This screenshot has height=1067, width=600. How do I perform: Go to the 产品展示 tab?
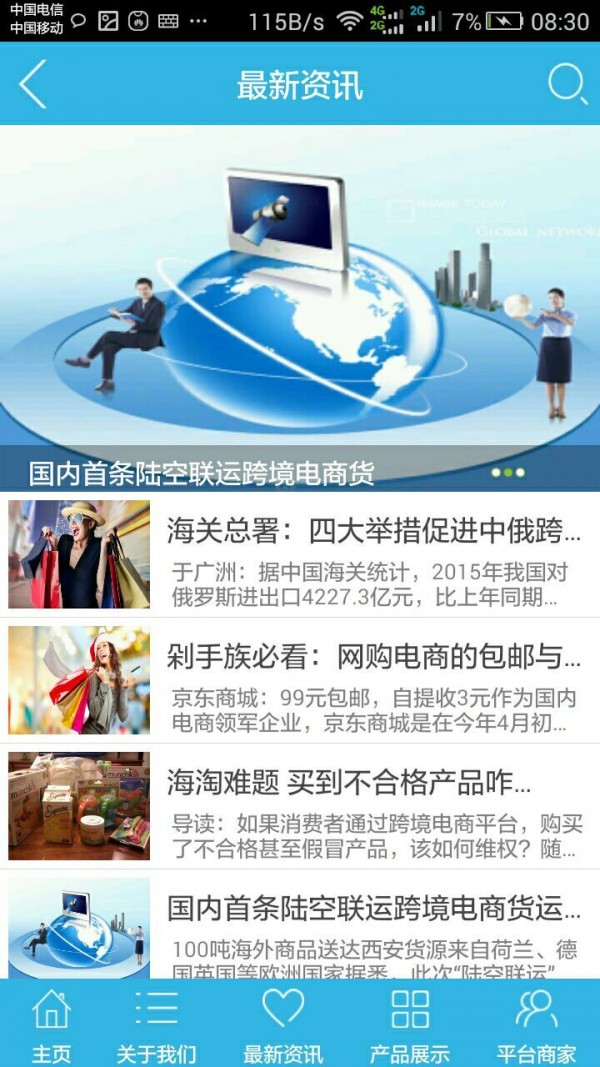410,1023
